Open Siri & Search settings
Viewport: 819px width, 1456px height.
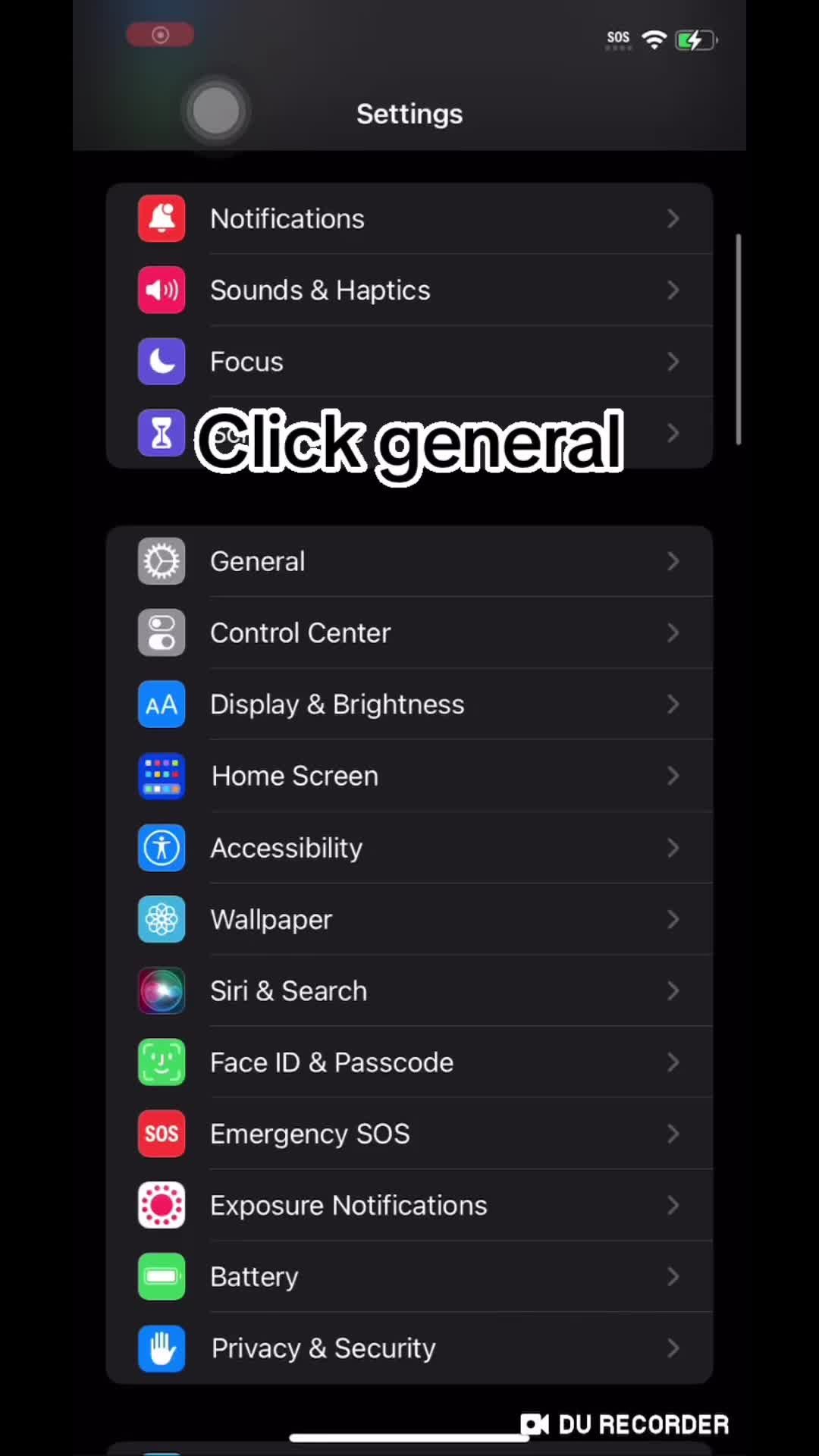409,990
